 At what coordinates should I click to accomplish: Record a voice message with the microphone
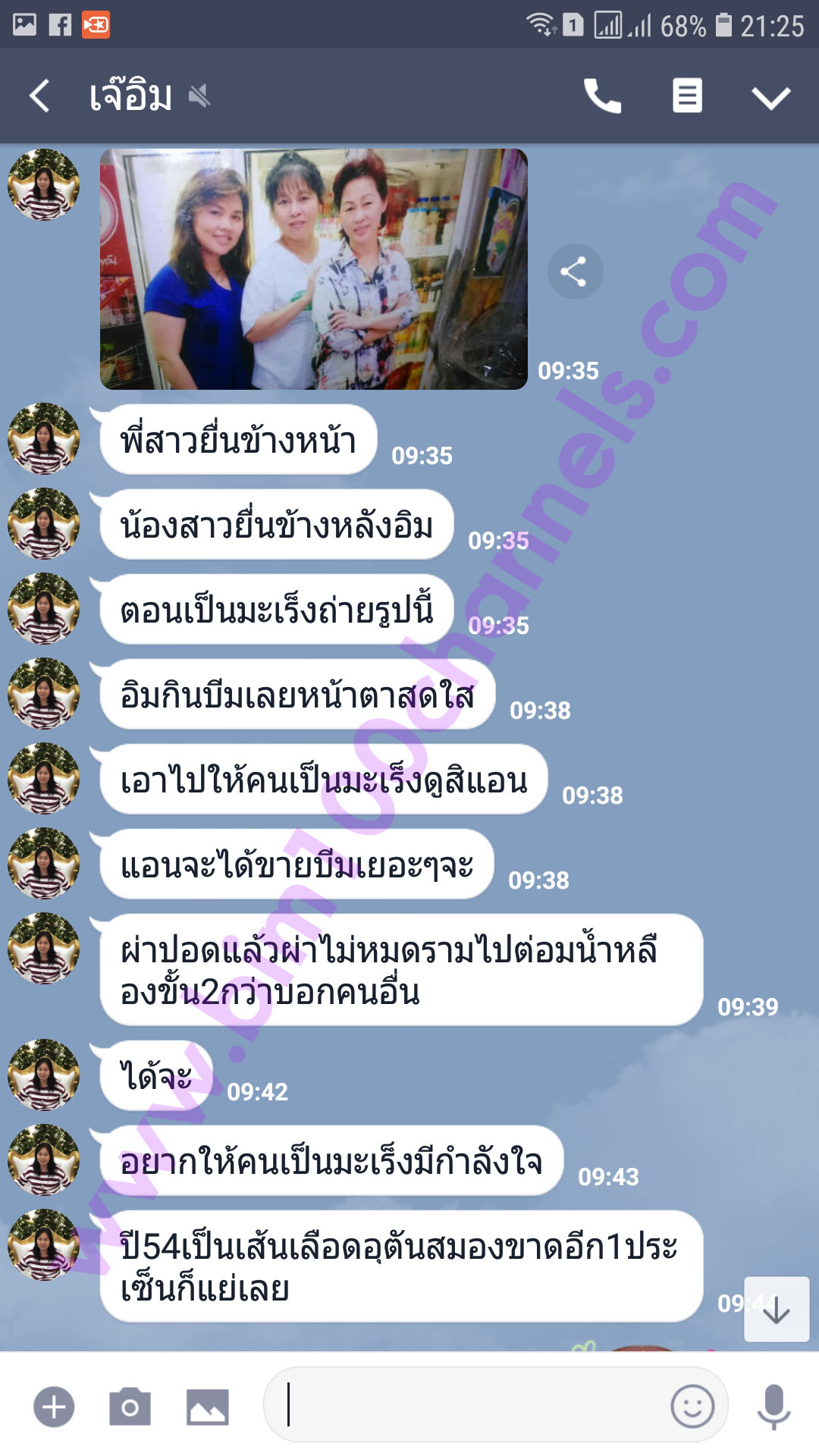(773, 1407)
